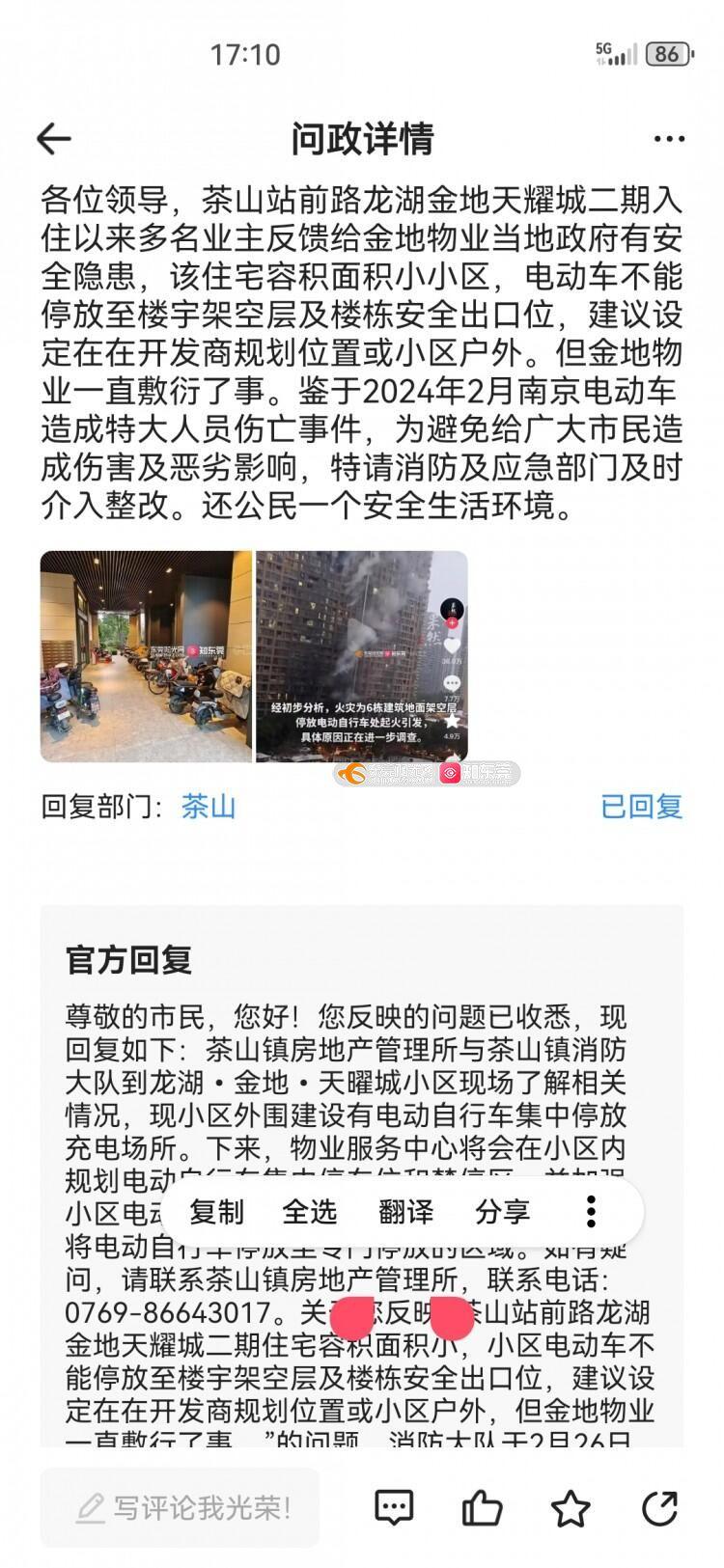Go back from 问政详情 page
The image size is (724, 1568).
54,139
